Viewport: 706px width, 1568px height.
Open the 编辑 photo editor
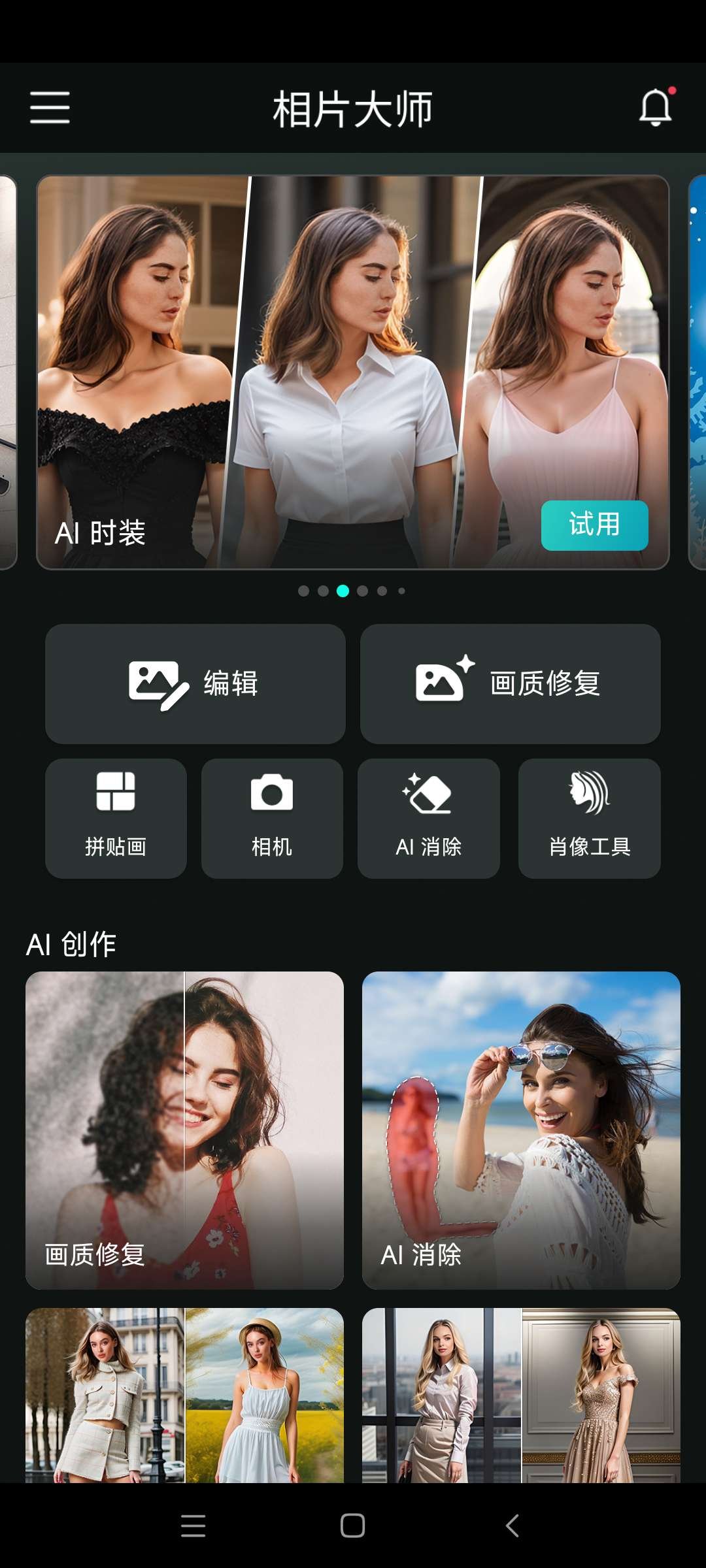(195, 683)
